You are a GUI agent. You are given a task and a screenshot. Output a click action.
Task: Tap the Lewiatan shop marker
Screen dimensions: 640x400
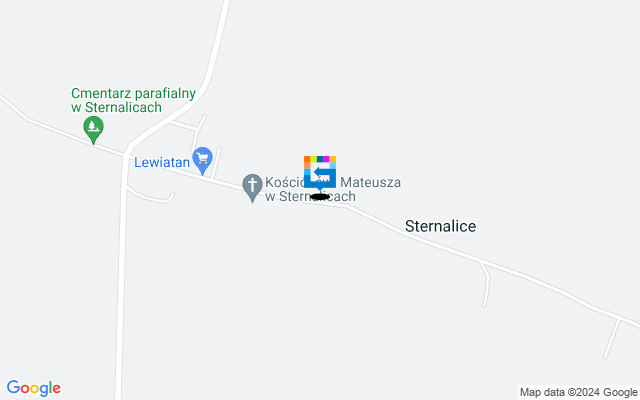203,157
